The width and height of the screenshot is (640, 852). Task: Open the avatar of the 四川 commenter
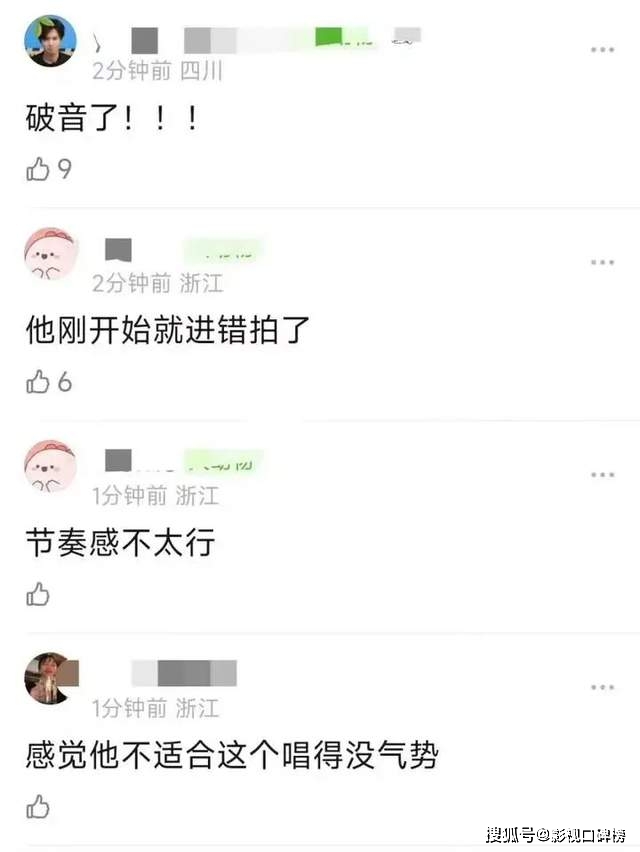click(50, 41)
